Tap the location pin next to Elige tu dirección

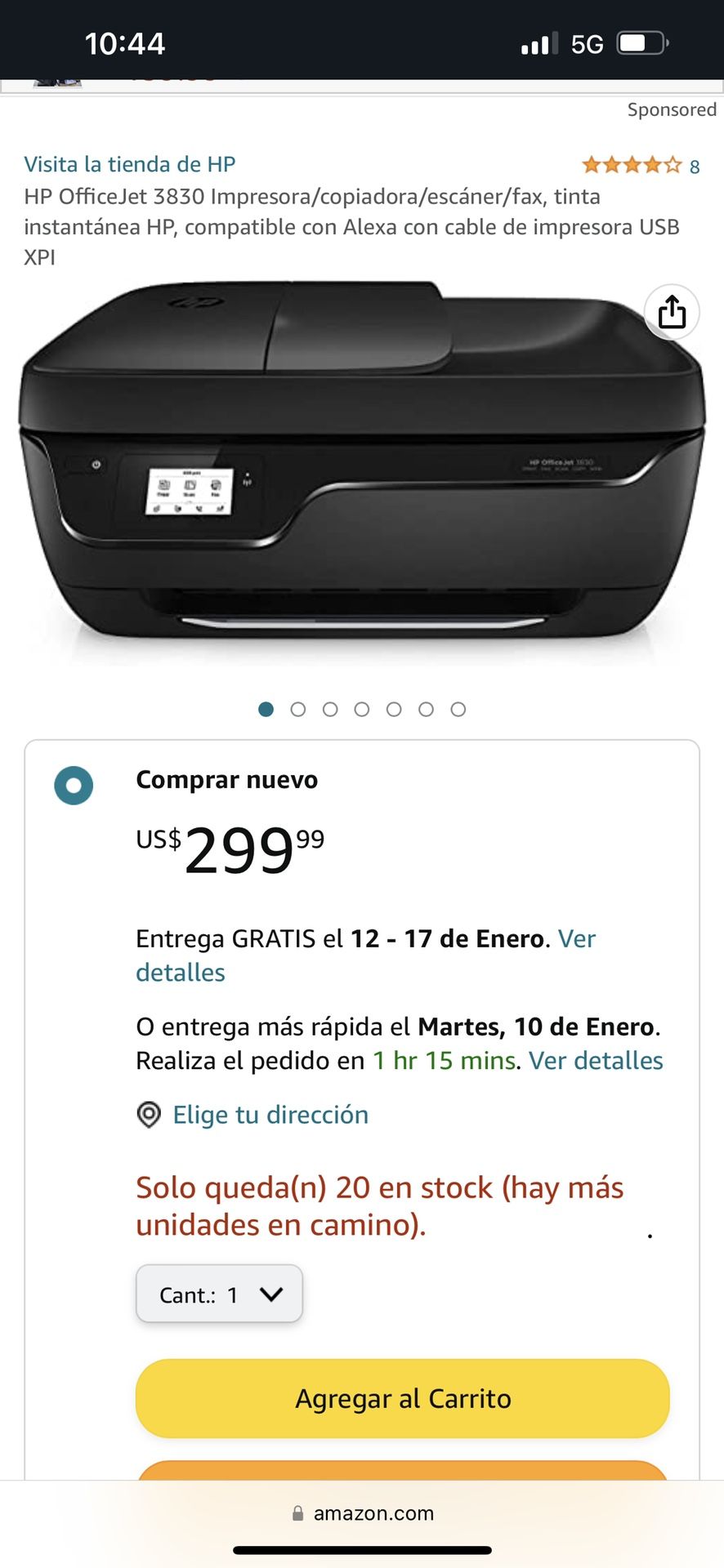pyautogui.click(x=148, y=1115)
